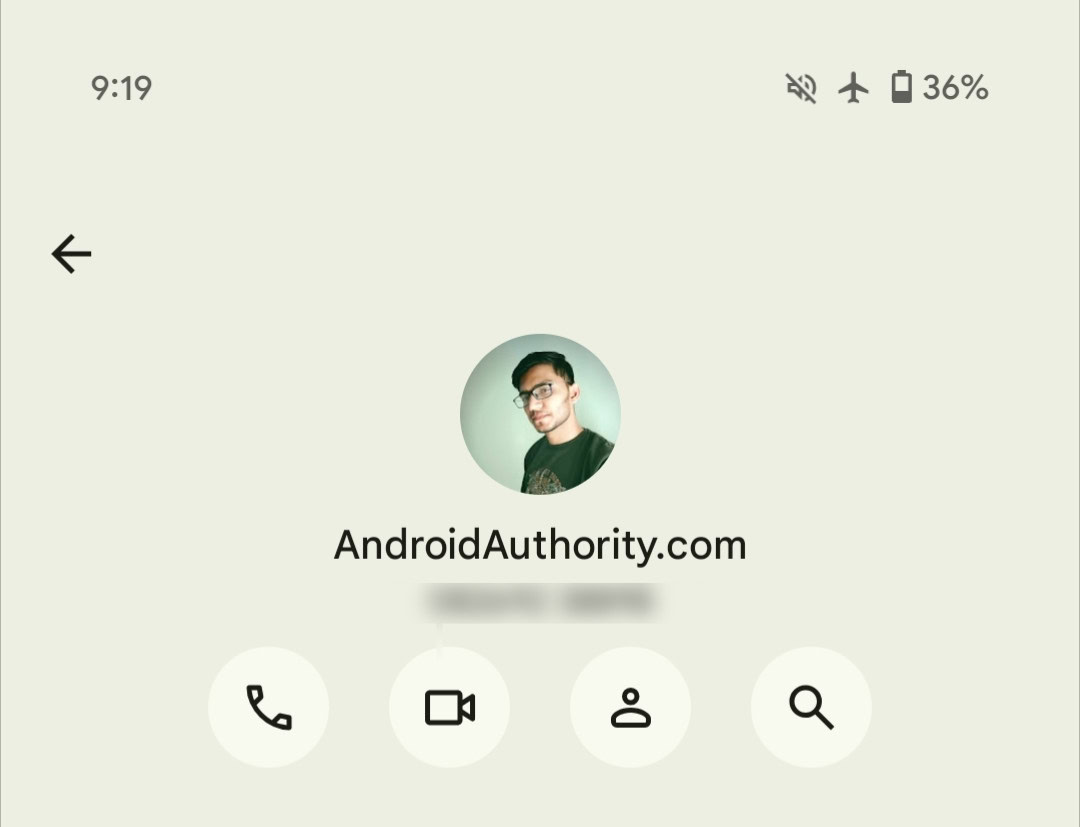1080x827 pixels.
Task: View the AndroidAuthority.com profile photo
Action: tap(540, 414)
